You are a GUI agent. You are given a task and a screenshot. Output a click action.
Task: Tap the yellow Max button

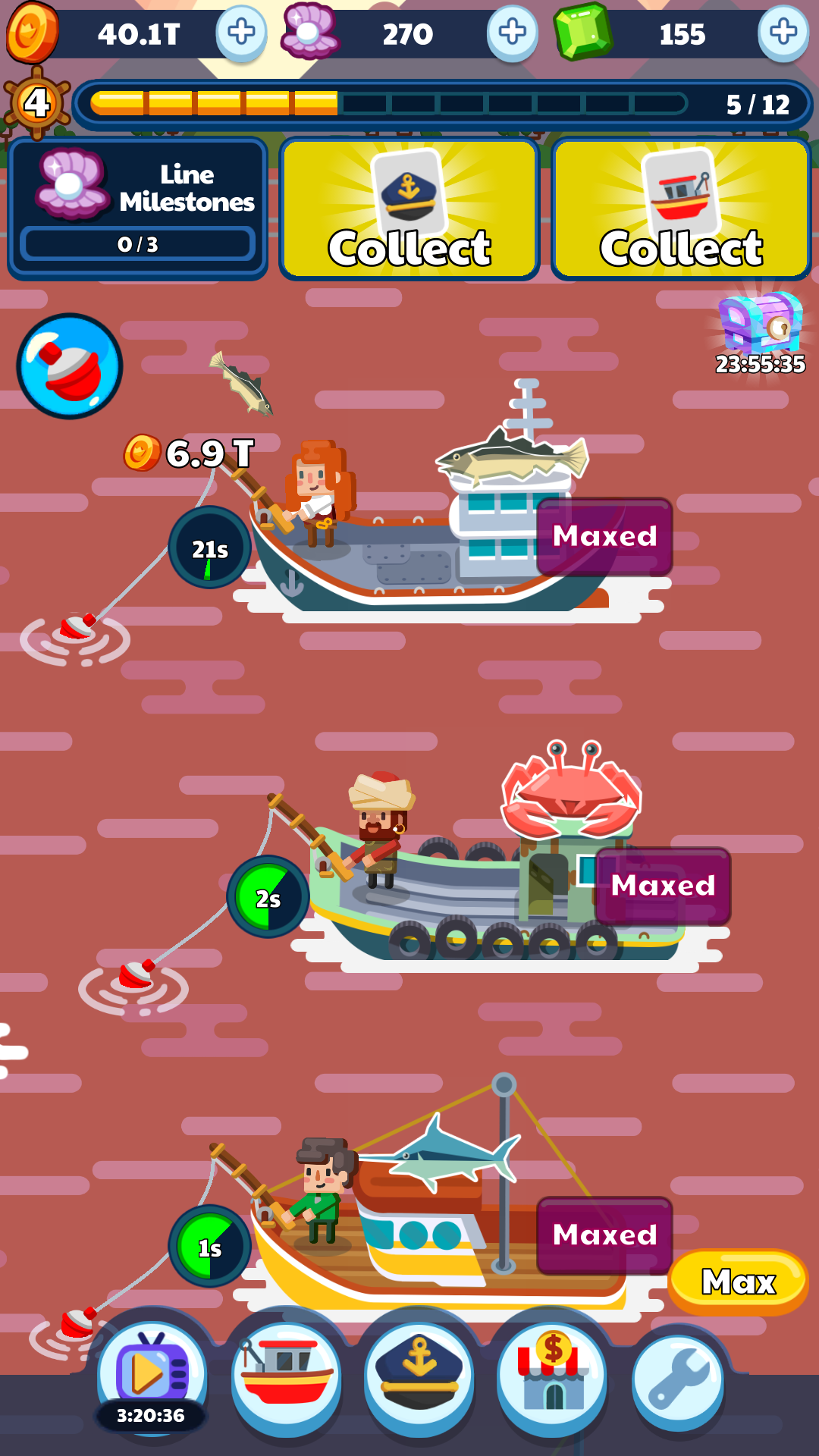(x=738, y=1282)
